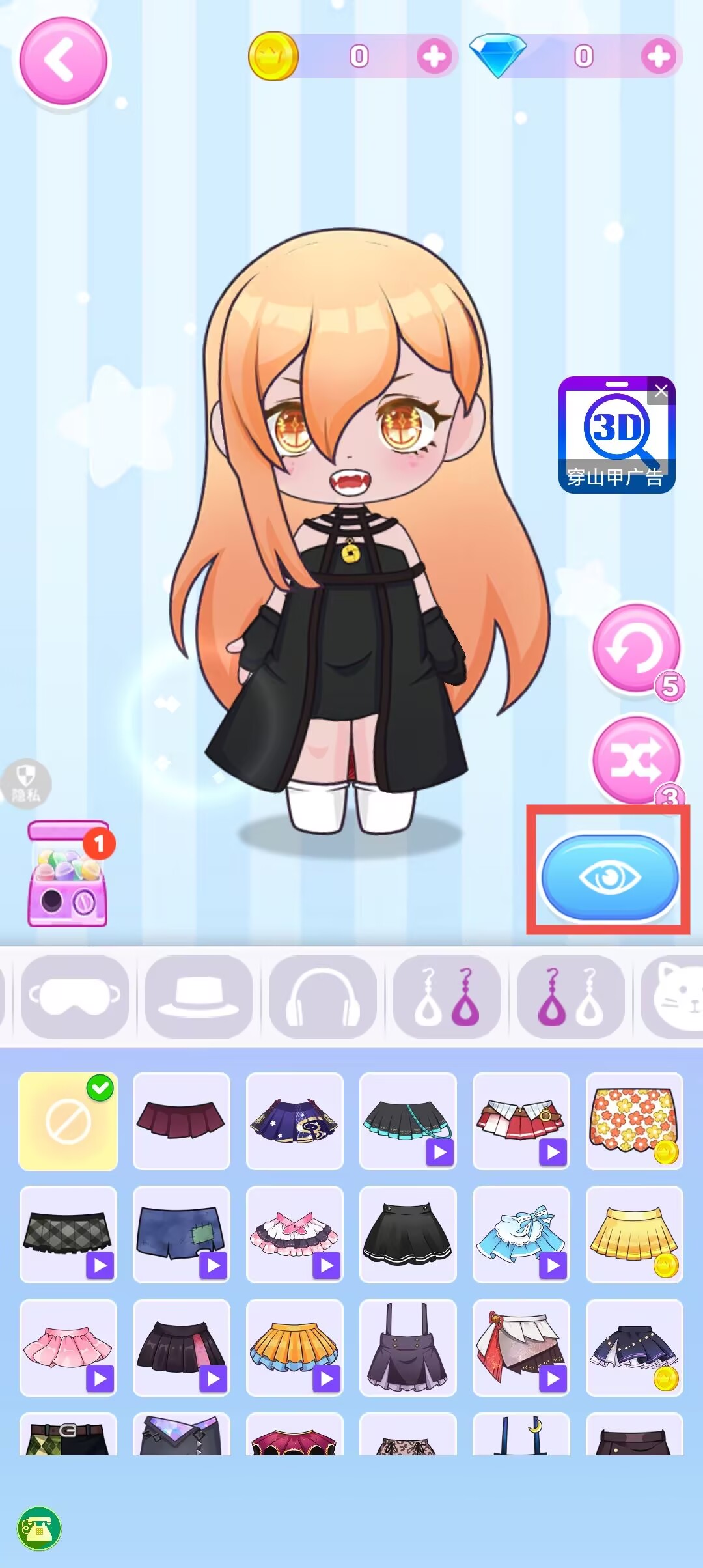Image resolution: width=703 pixels, height=1568 pixels.
Task: Switch to the headphones category
Action: point(323,996)
